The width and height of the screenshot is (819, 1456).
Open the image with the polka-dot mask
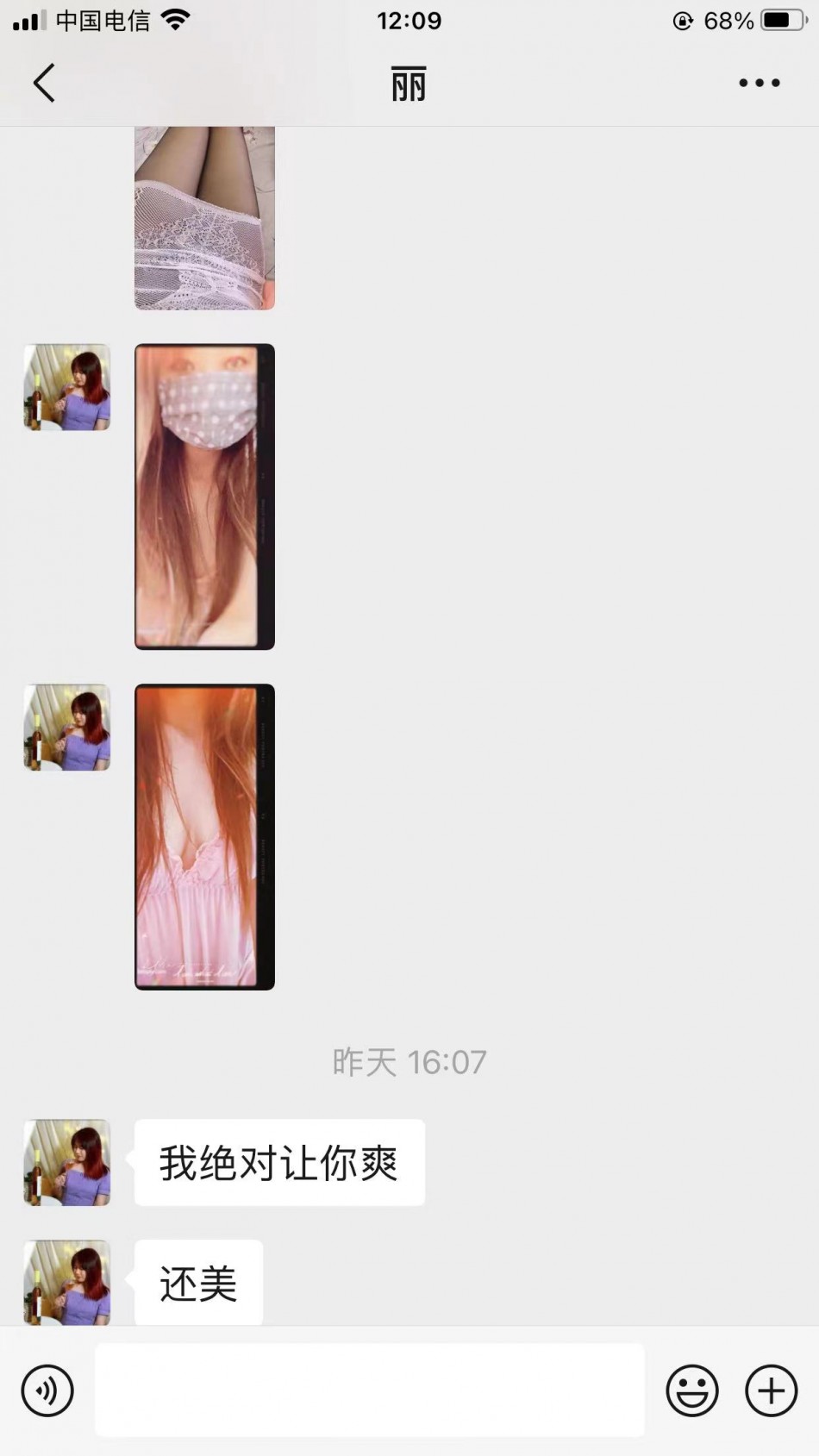tap(204, 497)
